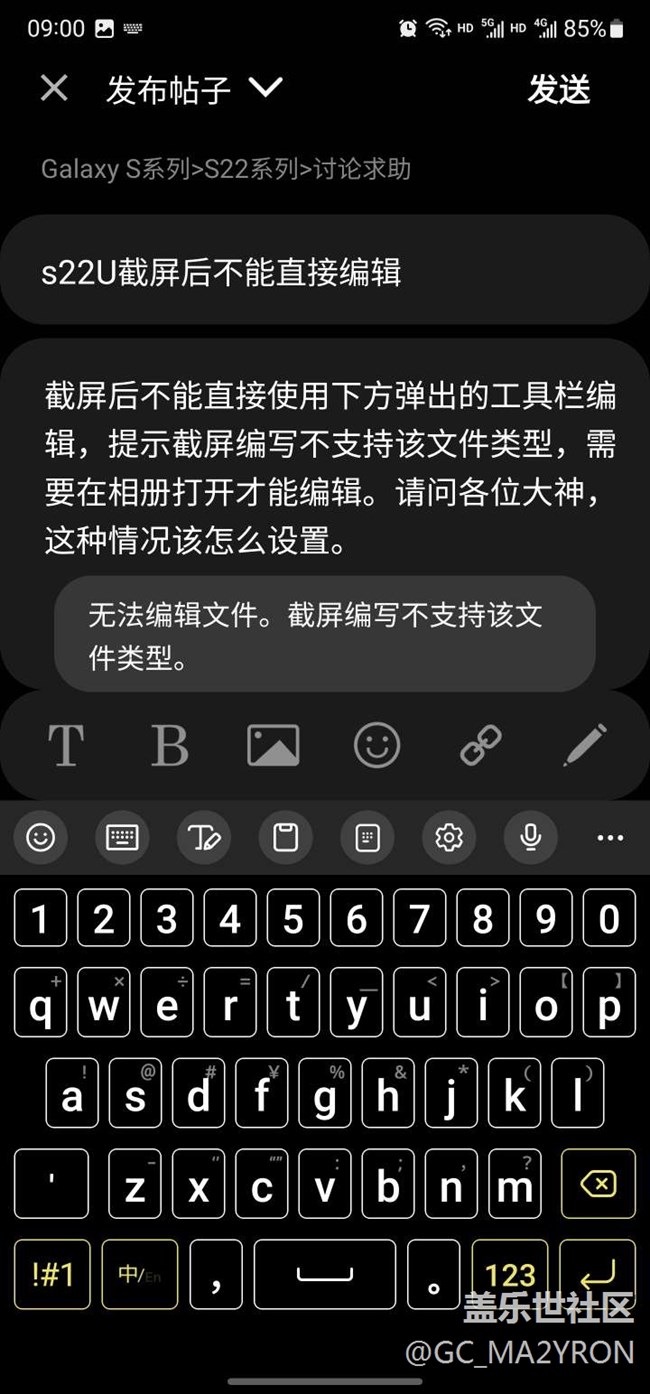The height and width of the screenshot is (1394, 650).
Task: Insert a link via chain icon
Action: point(481,745)
